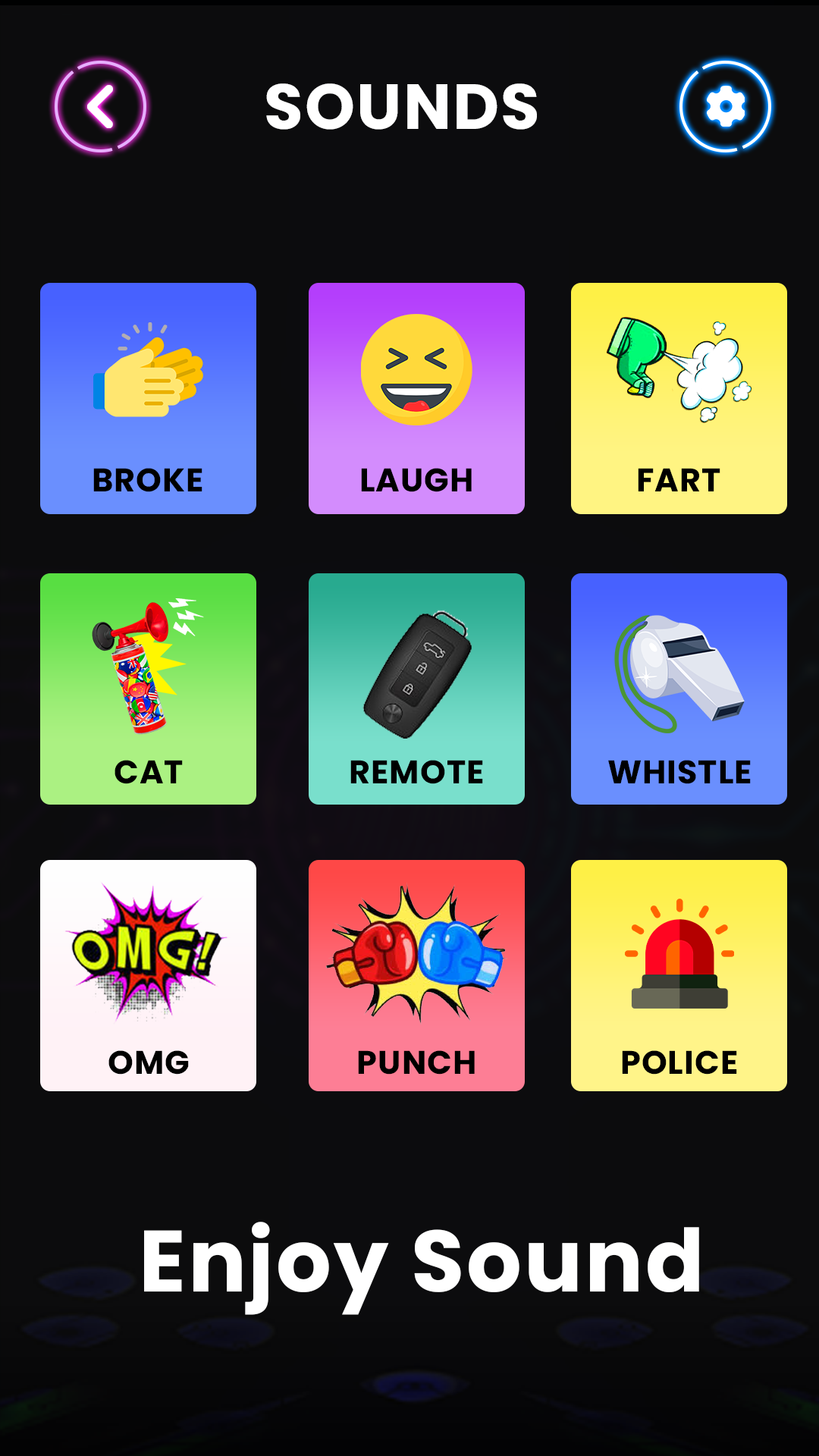Tap the PUNCH label text
Screen dimensions: 819x1456
tap(416, 1062)
